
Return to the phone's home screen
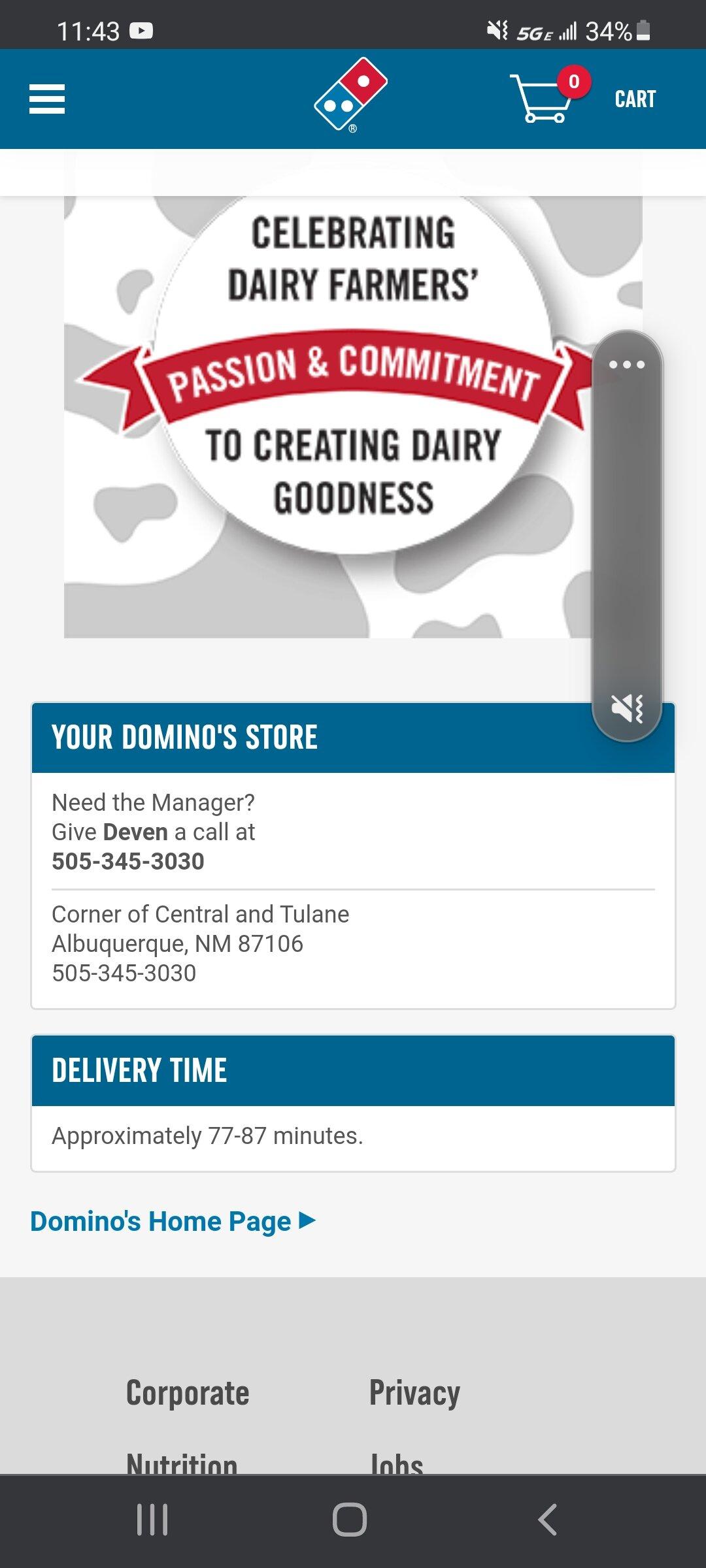tap(350, 1519)
